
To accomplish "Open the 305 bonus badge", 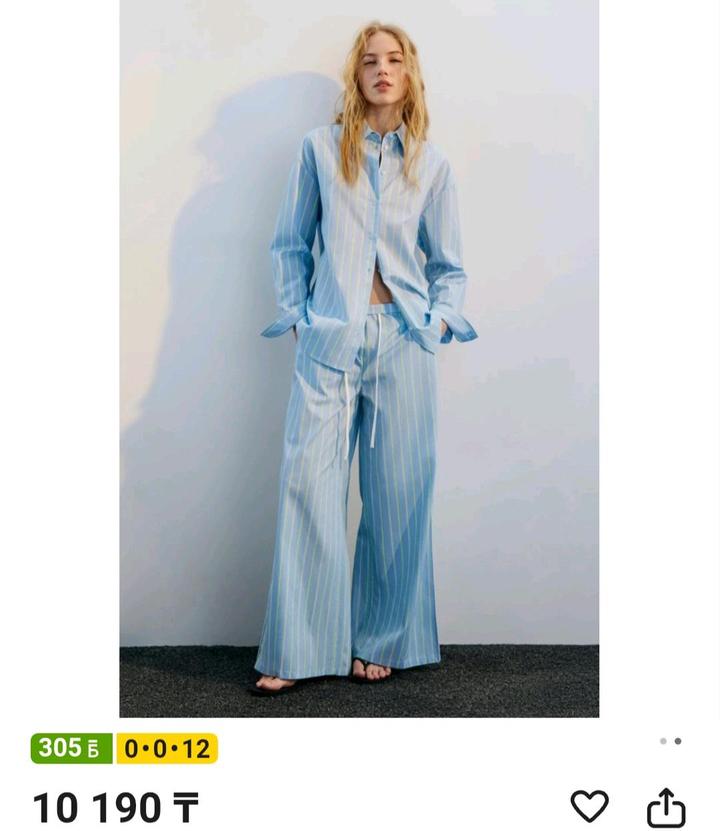I will pos(71,748).
